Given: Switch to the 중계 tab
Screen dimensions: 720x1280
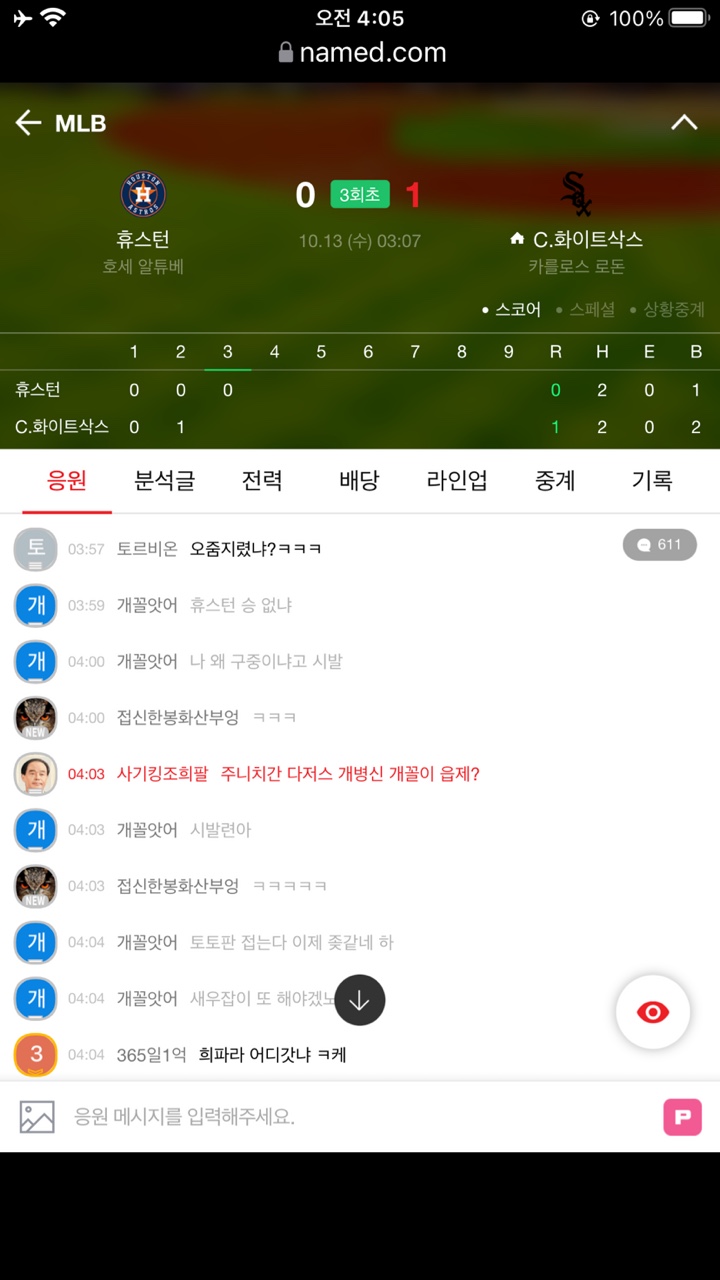Looking at the screenshot, I should pyautogui.click(x=555, y=481).
